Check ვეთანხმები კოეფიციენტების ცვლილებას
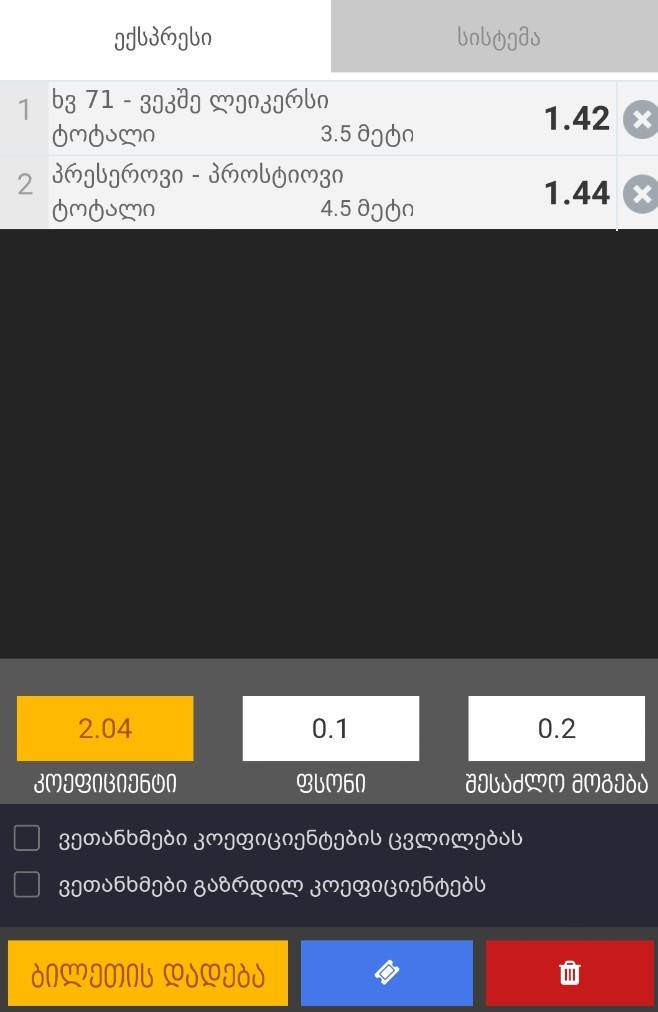The width and height of the screenshot is (658, 1012). (x=27, y=838)
